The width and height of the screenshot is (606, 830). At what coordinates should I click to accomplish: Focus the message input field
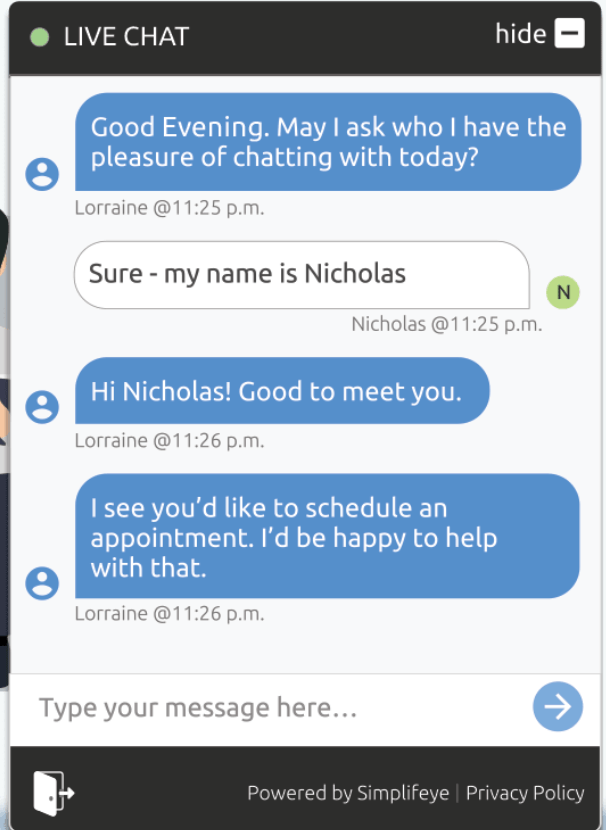point(270,709)
